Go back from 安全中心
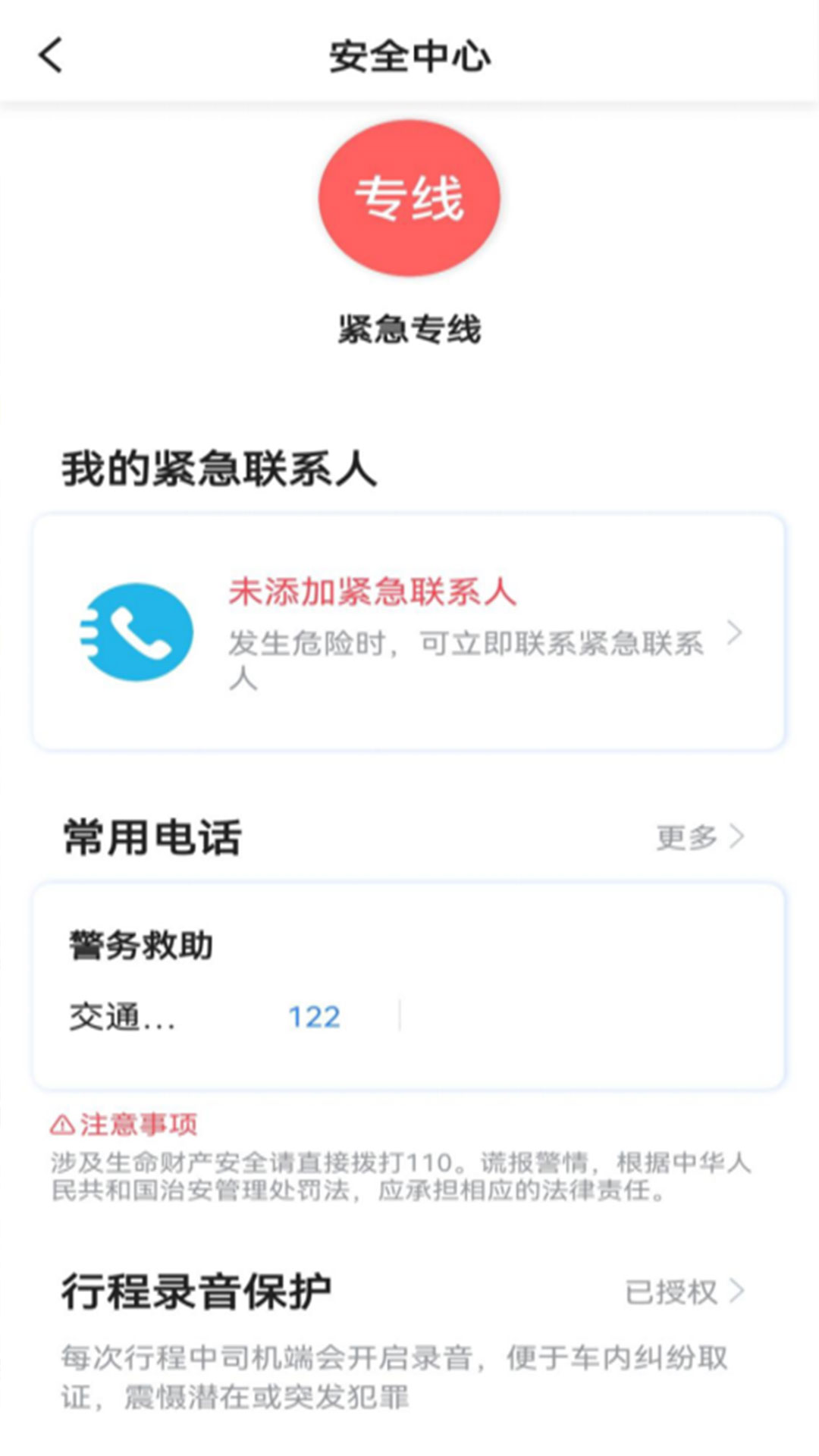This screenshot has width=819, height=1456. [x=51, y=56]
